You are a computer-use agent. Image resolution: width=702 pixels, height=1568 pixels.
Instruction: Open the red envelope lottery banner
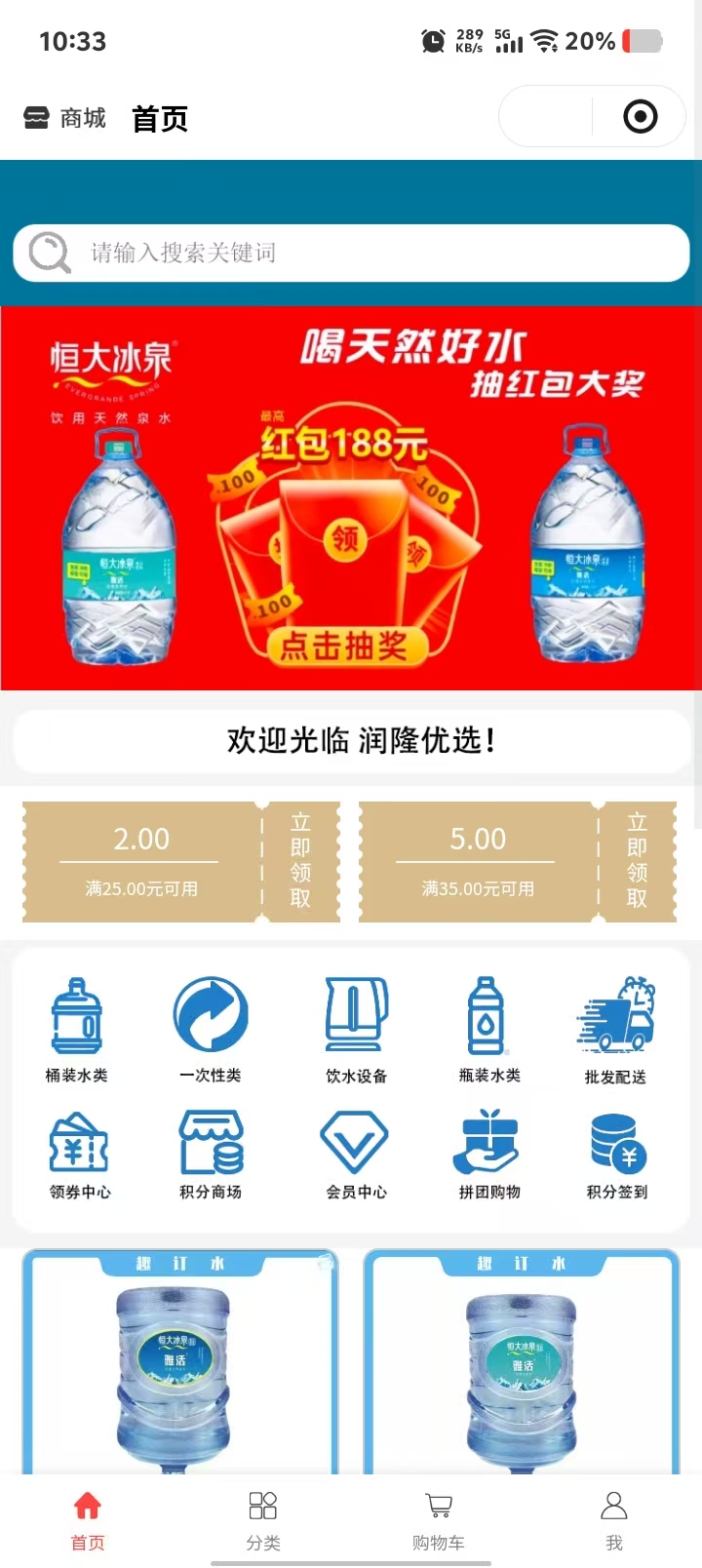coord(351,497)
